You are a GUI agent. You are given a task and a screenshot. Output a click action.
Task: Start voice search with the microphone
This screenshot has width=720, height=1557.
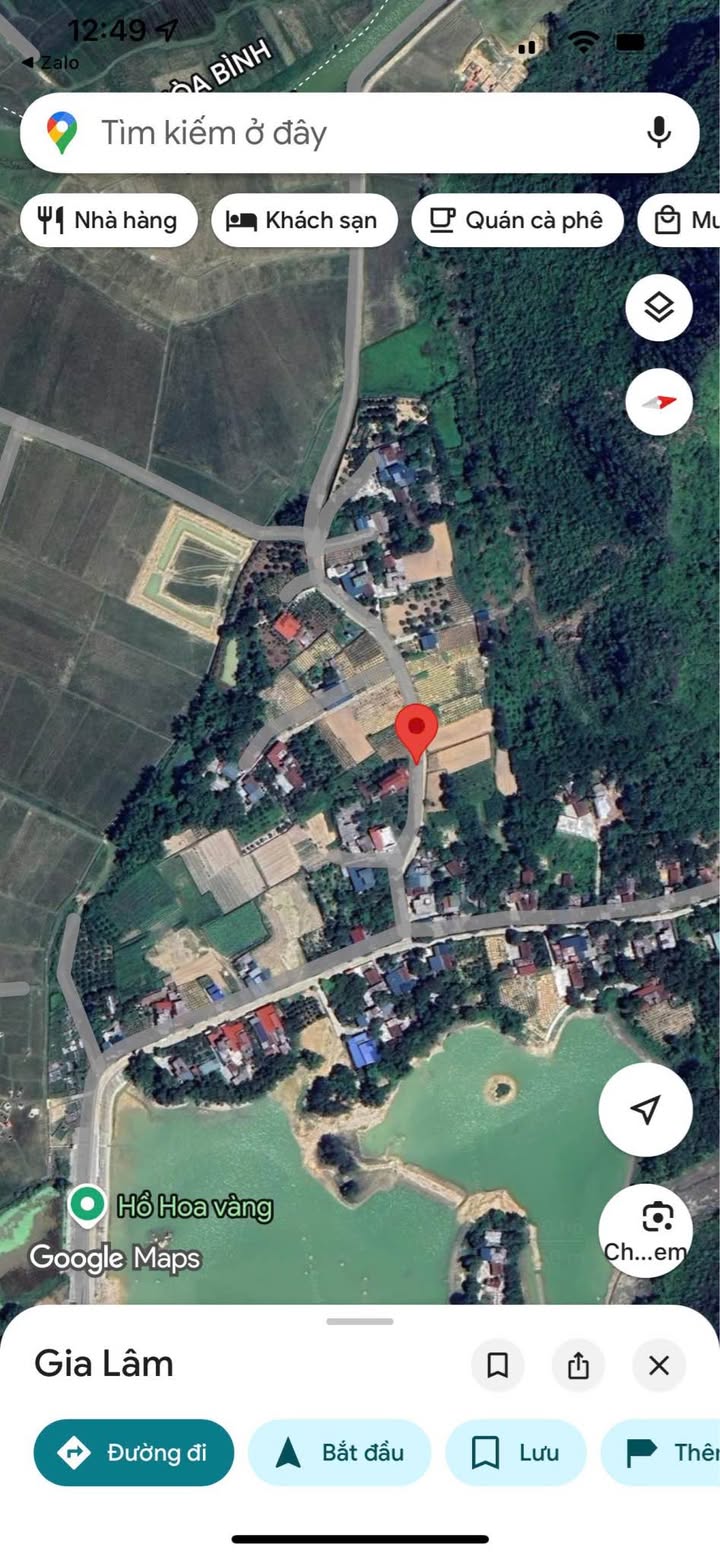coord(658,133)
